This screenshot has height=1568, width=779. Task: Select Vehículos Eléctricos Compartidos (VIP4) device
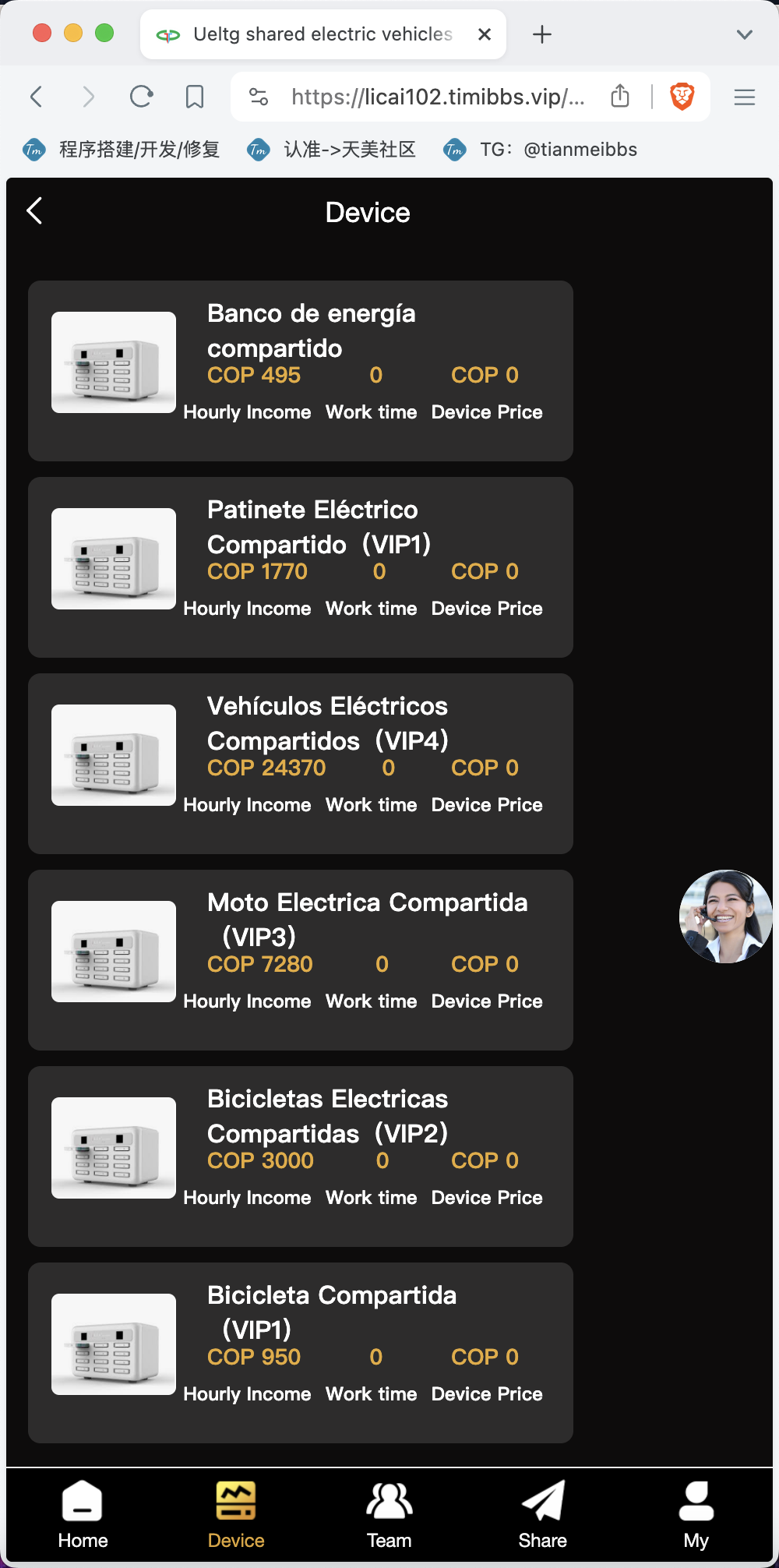coord(301,764)
